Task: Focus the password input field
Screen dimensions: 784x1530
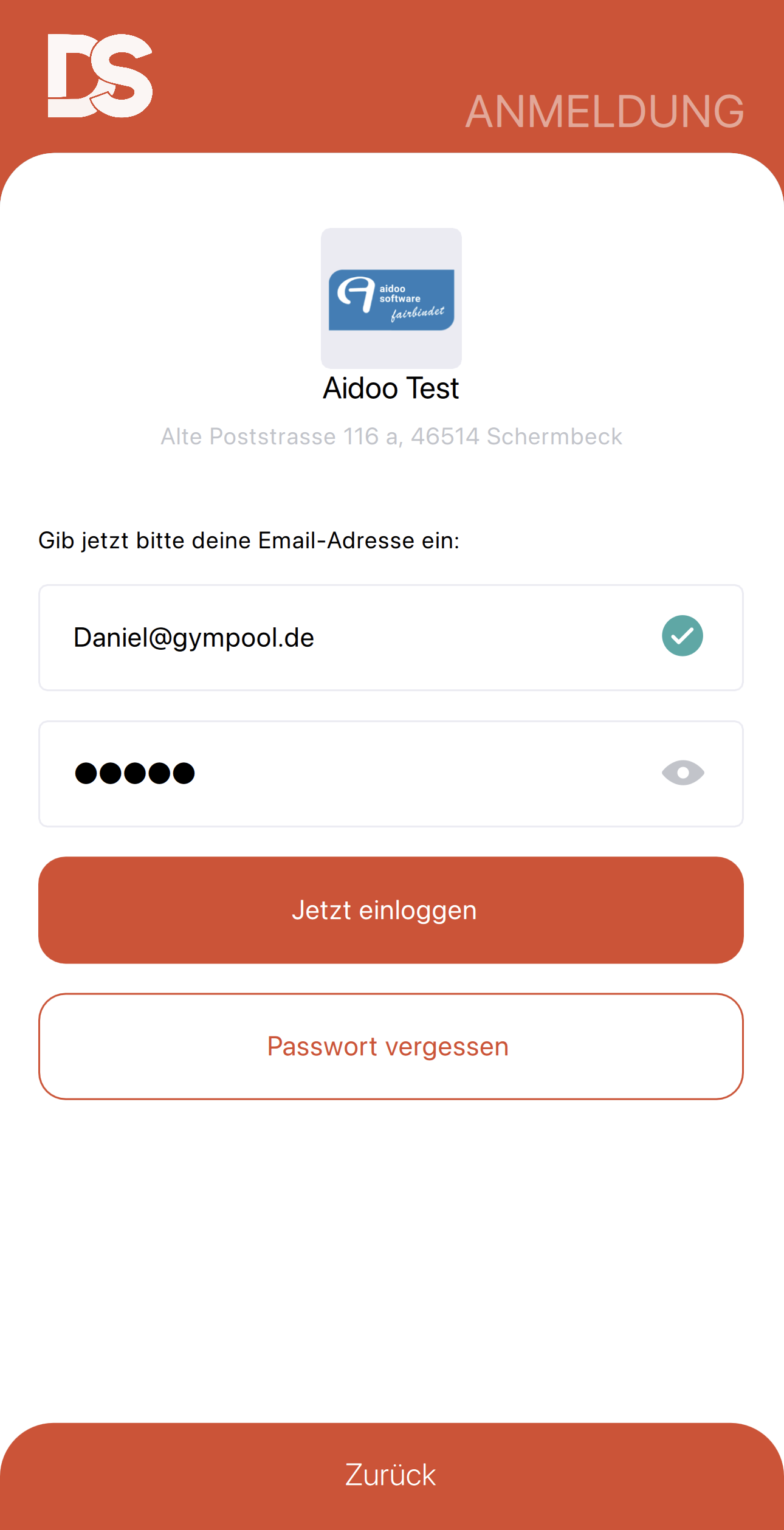Action: pos(352,773)
